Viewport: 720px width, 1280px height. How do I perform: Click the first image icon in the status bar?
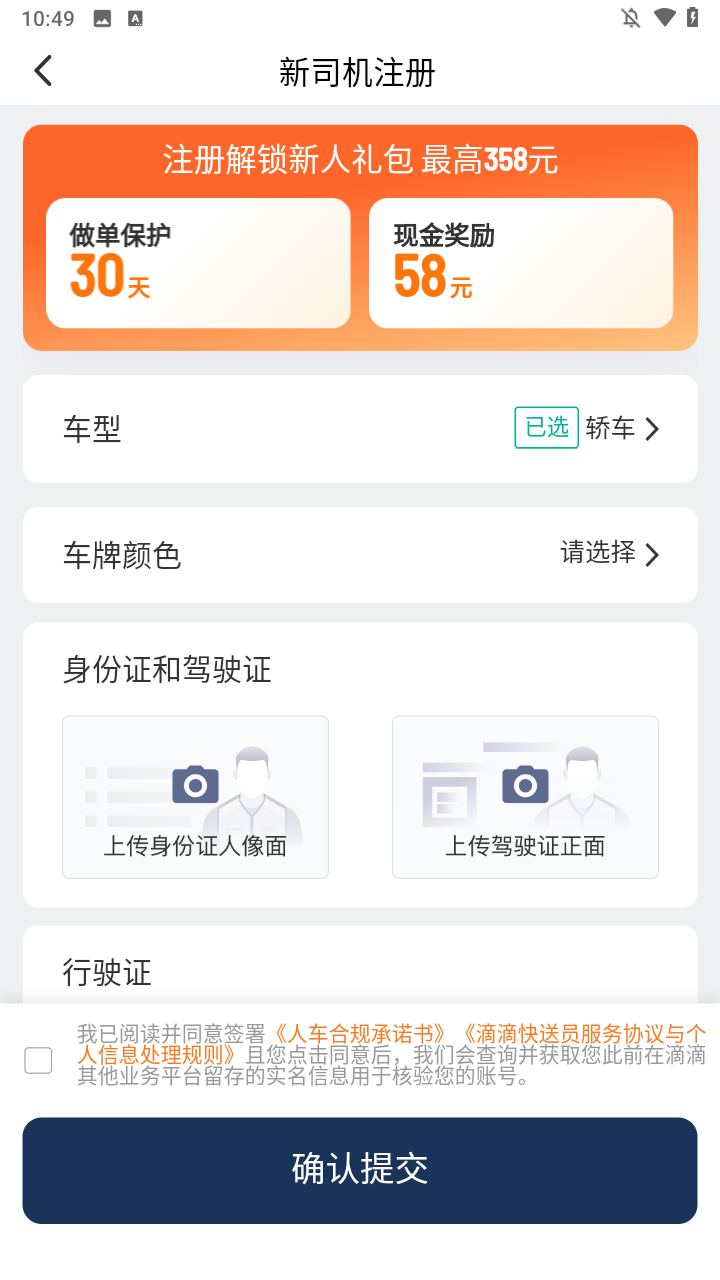[103, 17]
